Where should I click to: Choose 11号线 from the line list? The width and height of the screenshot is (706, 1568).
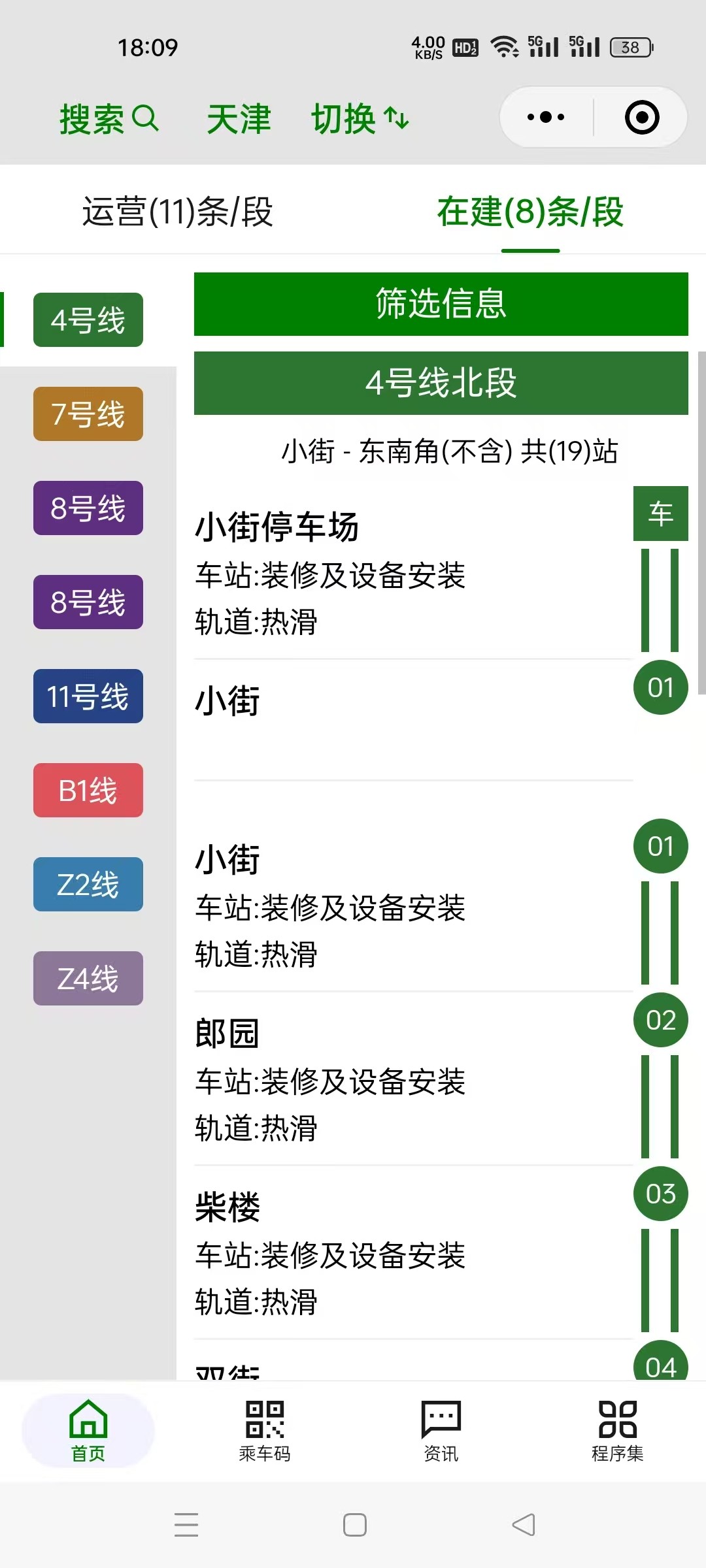click(88, 696)
